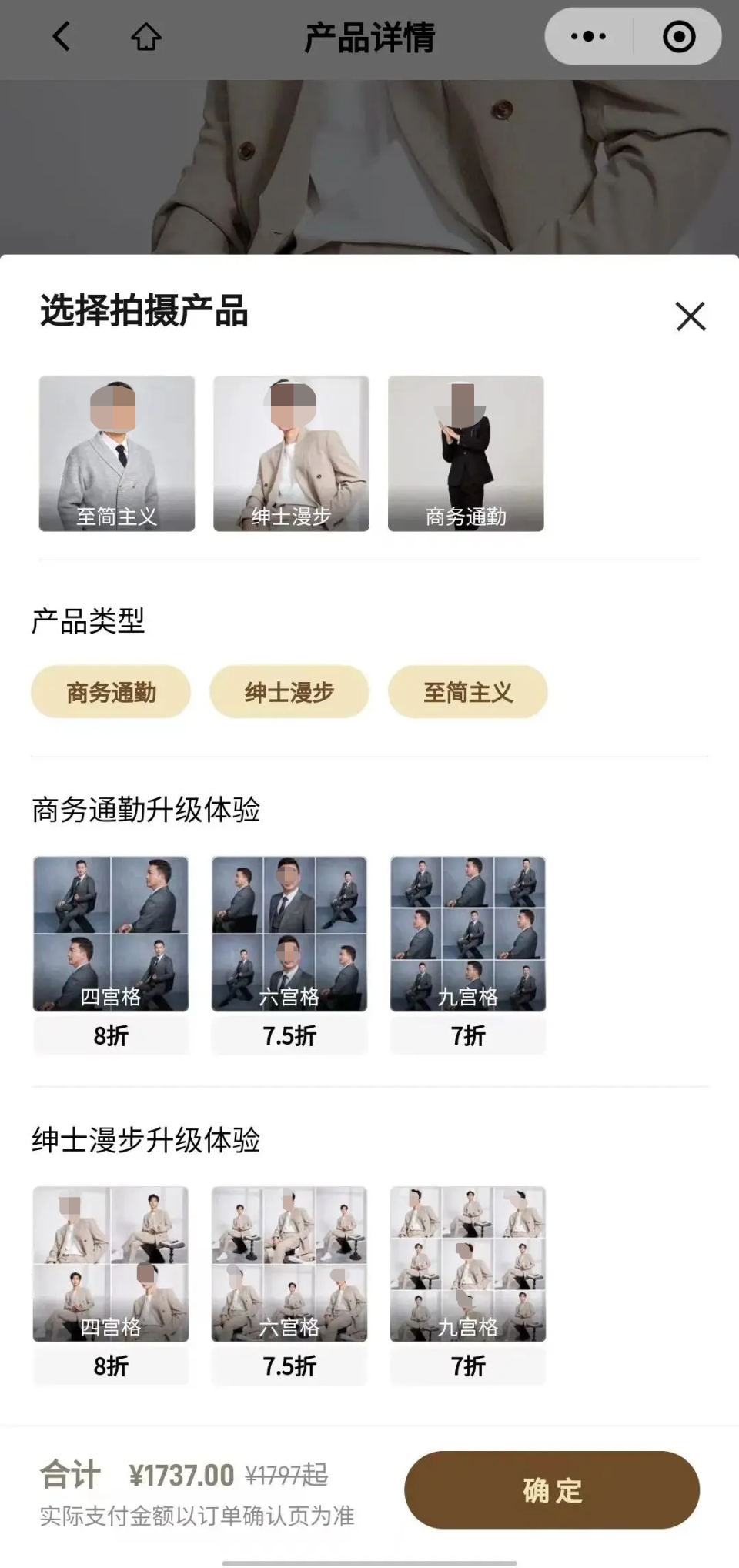Select the 商务通勤 product type pill
The width and height of the screenshot is (739, 1568).
coord(109,692)
